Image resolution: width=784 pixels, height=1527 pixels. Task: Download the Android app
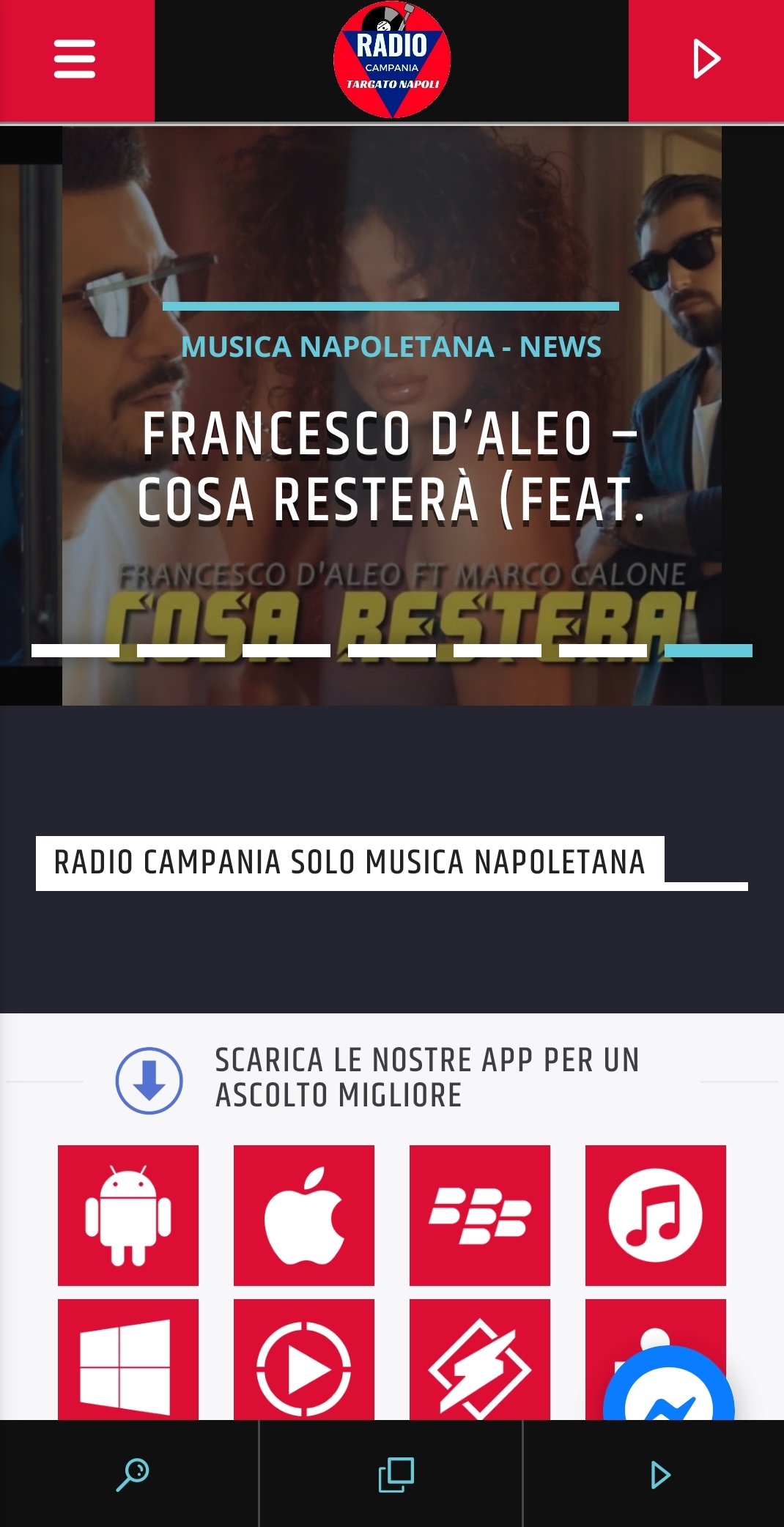click(x=128, y=1216)
